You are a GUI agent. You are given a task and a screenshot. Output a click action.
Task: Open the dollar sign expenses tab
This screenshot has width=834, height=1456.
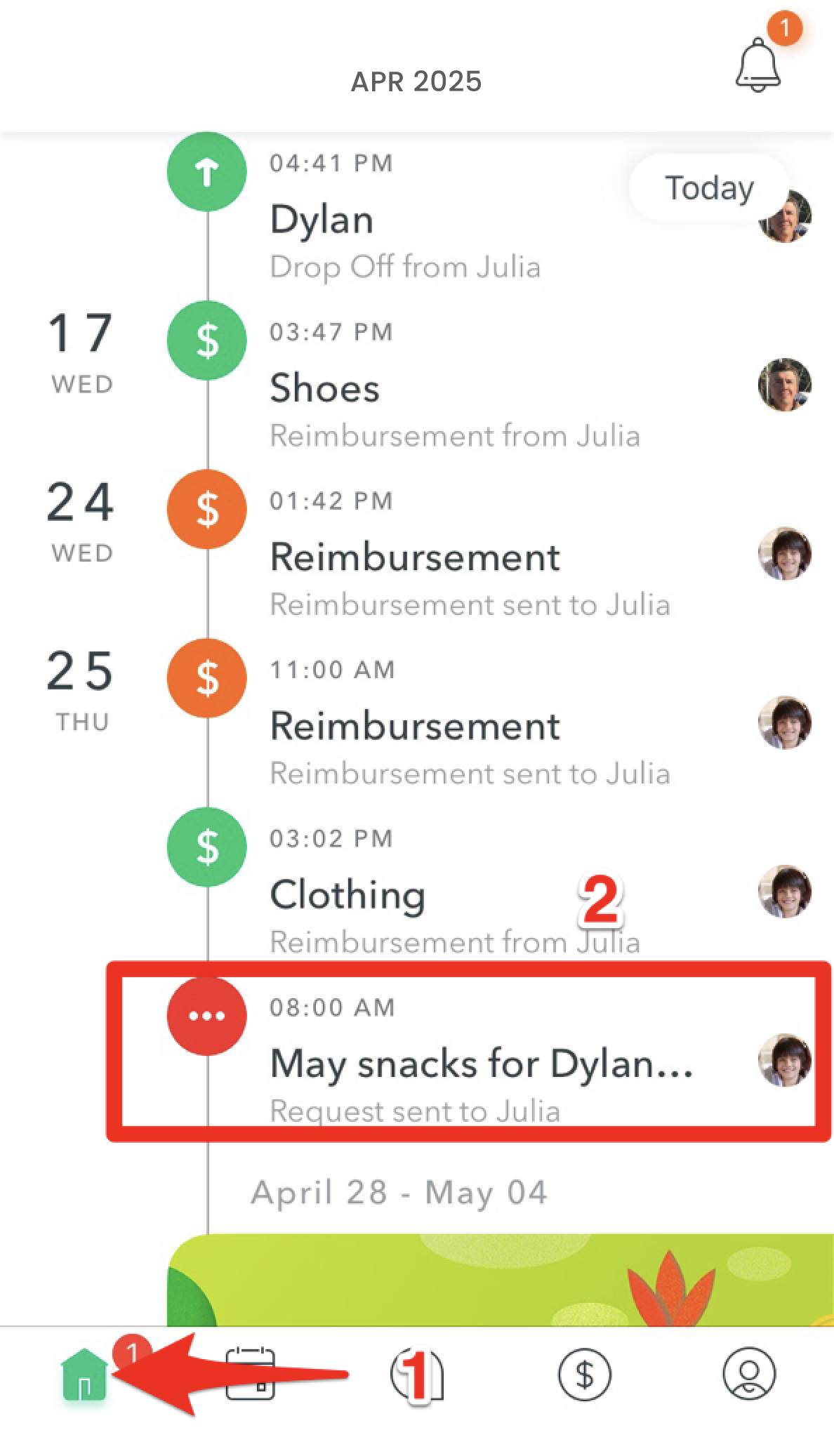point(584,1373)
